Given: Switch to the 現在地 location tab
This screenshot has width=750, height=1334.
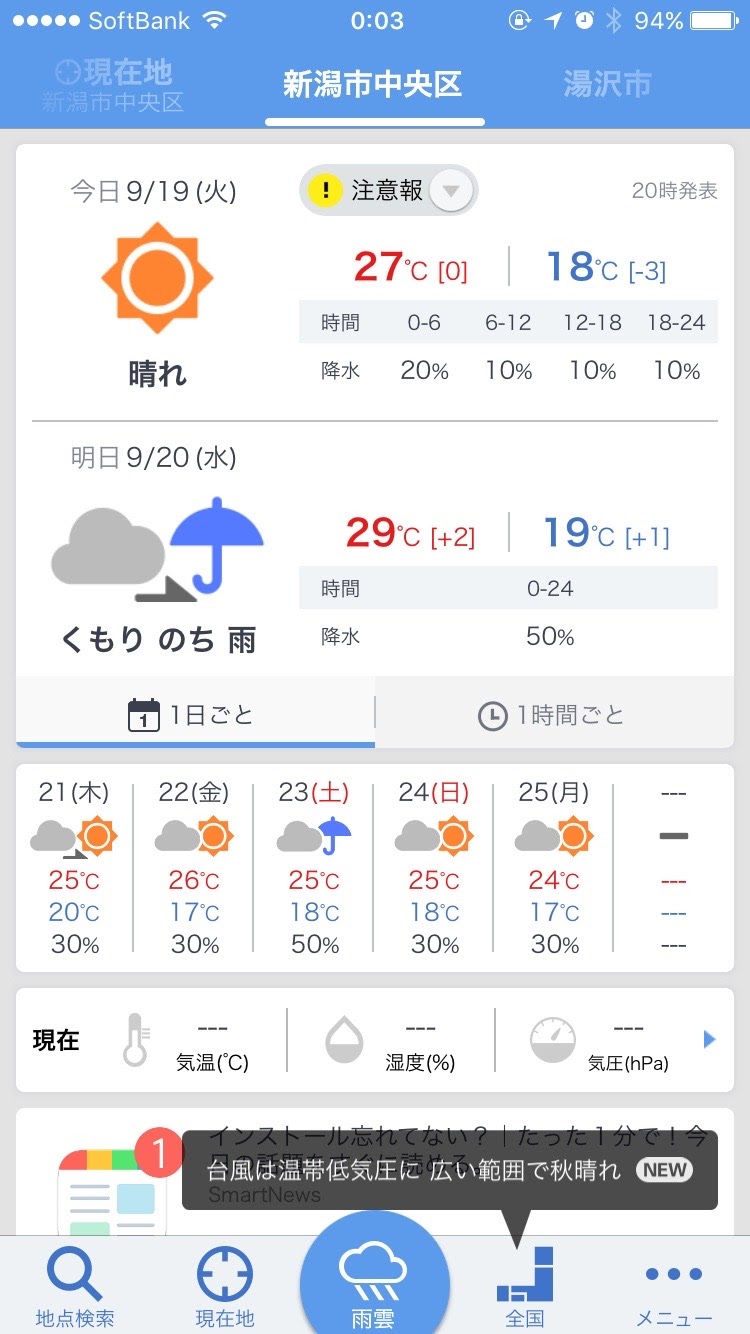Looking at the screenshot, I should coord(113,86).
